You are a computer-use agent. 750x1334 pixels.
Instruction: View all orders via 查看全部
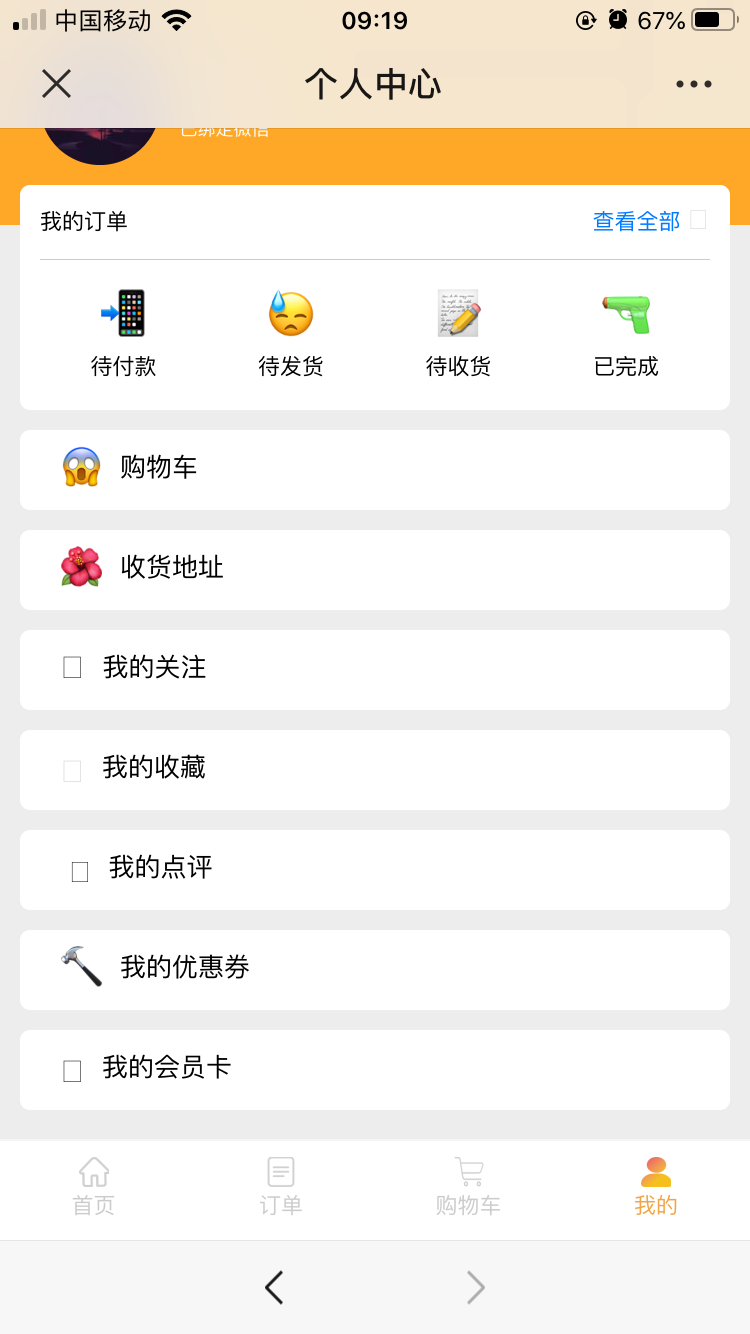tap(637, 221)
